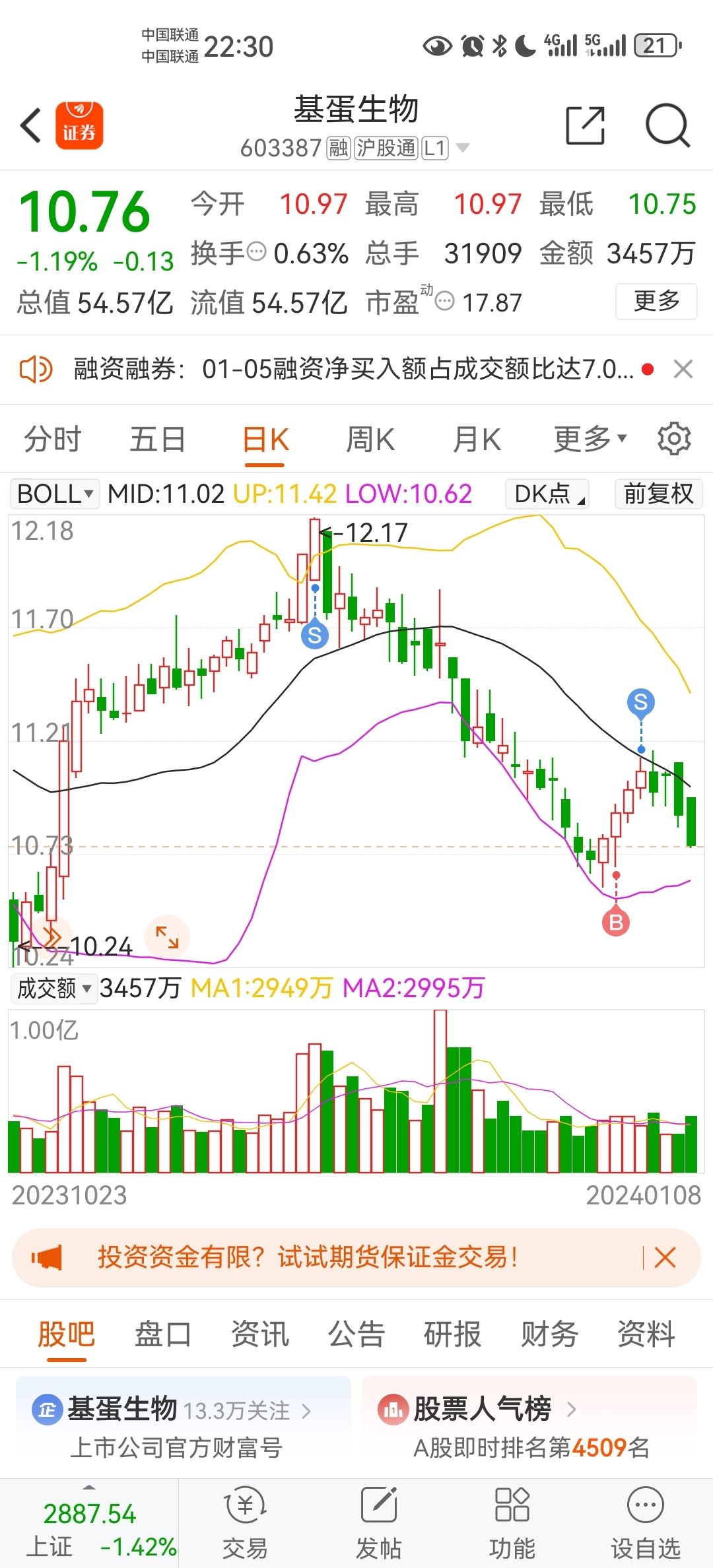
Task: Open the search magnifier icon
Action: tap(667, 125)
